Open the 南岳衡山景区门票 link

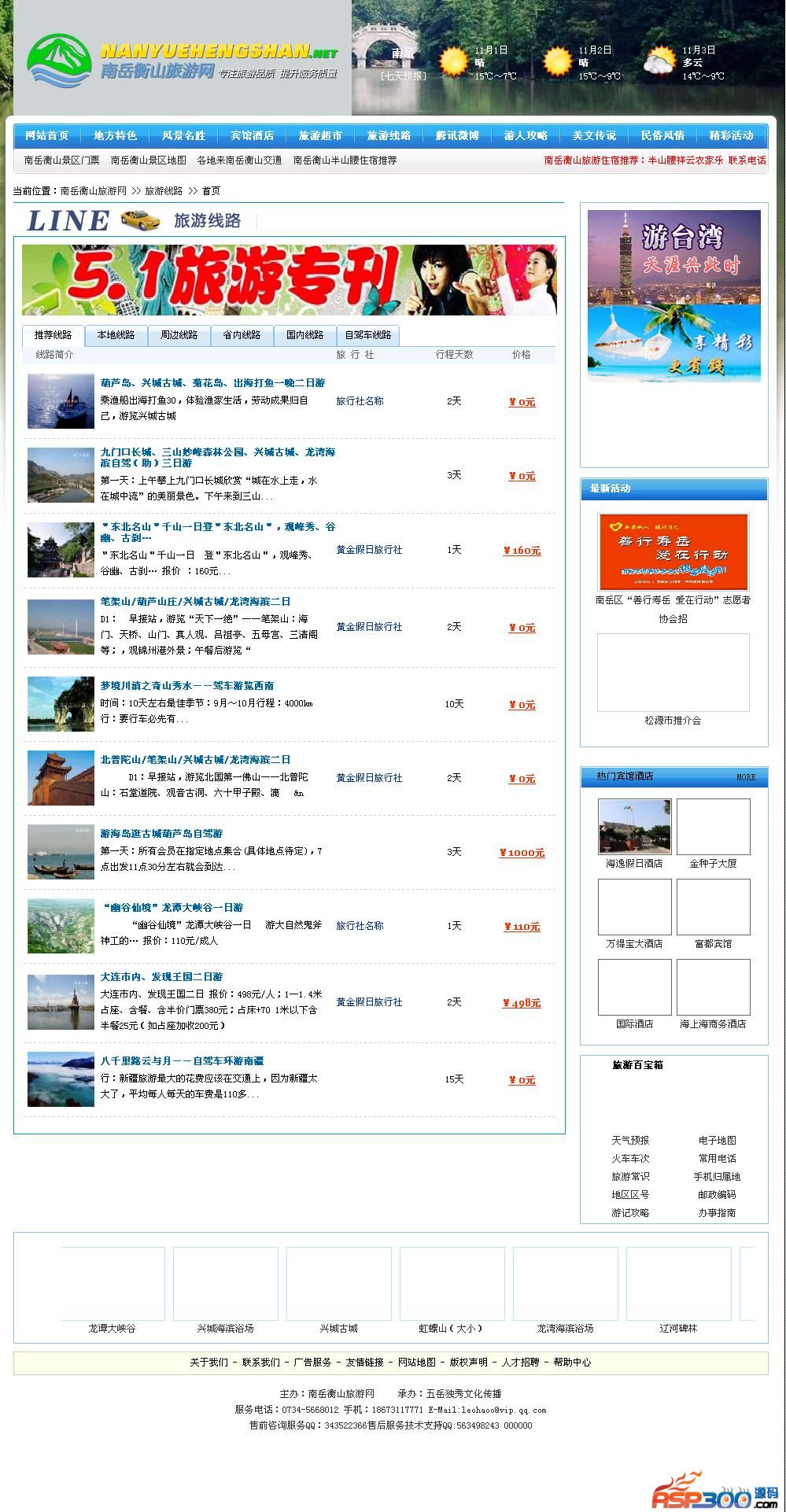pos(62,160)
